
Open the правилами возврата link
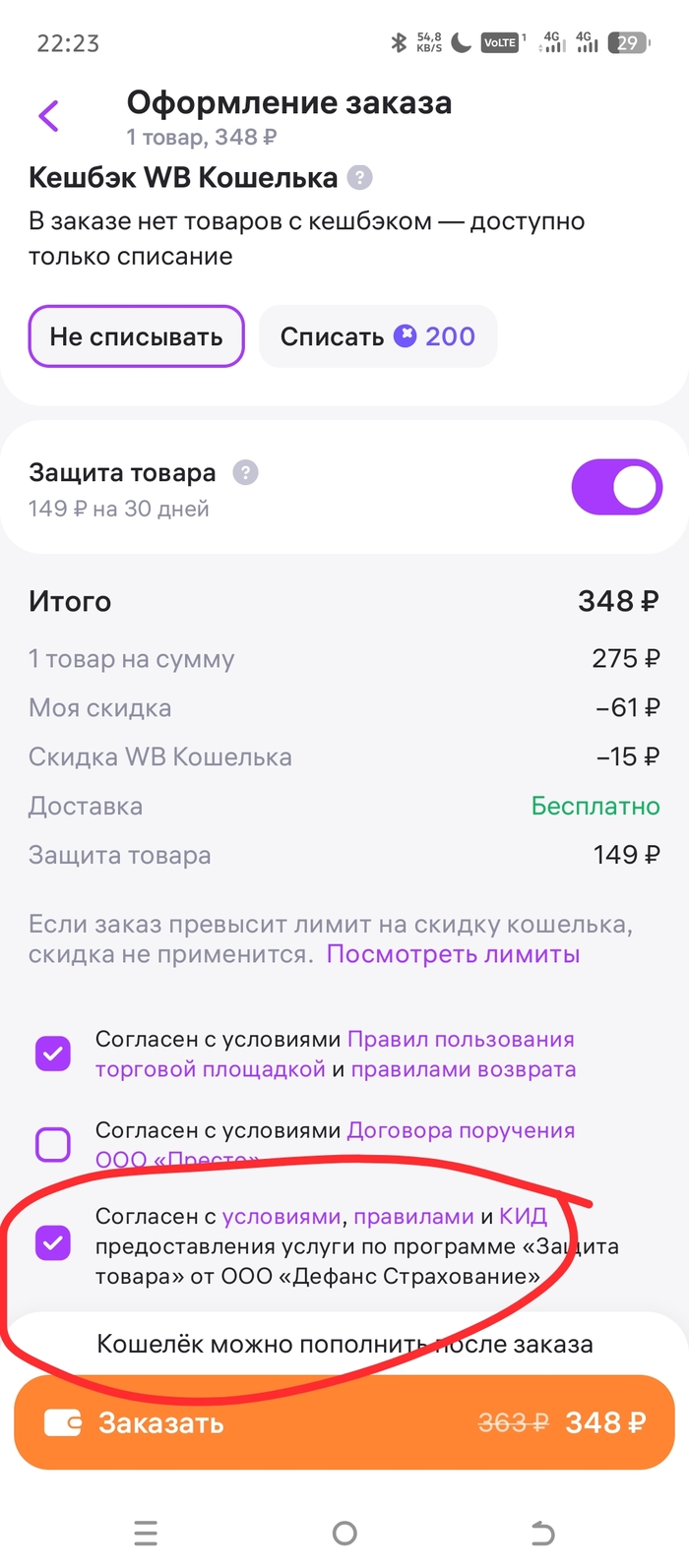463,1069
